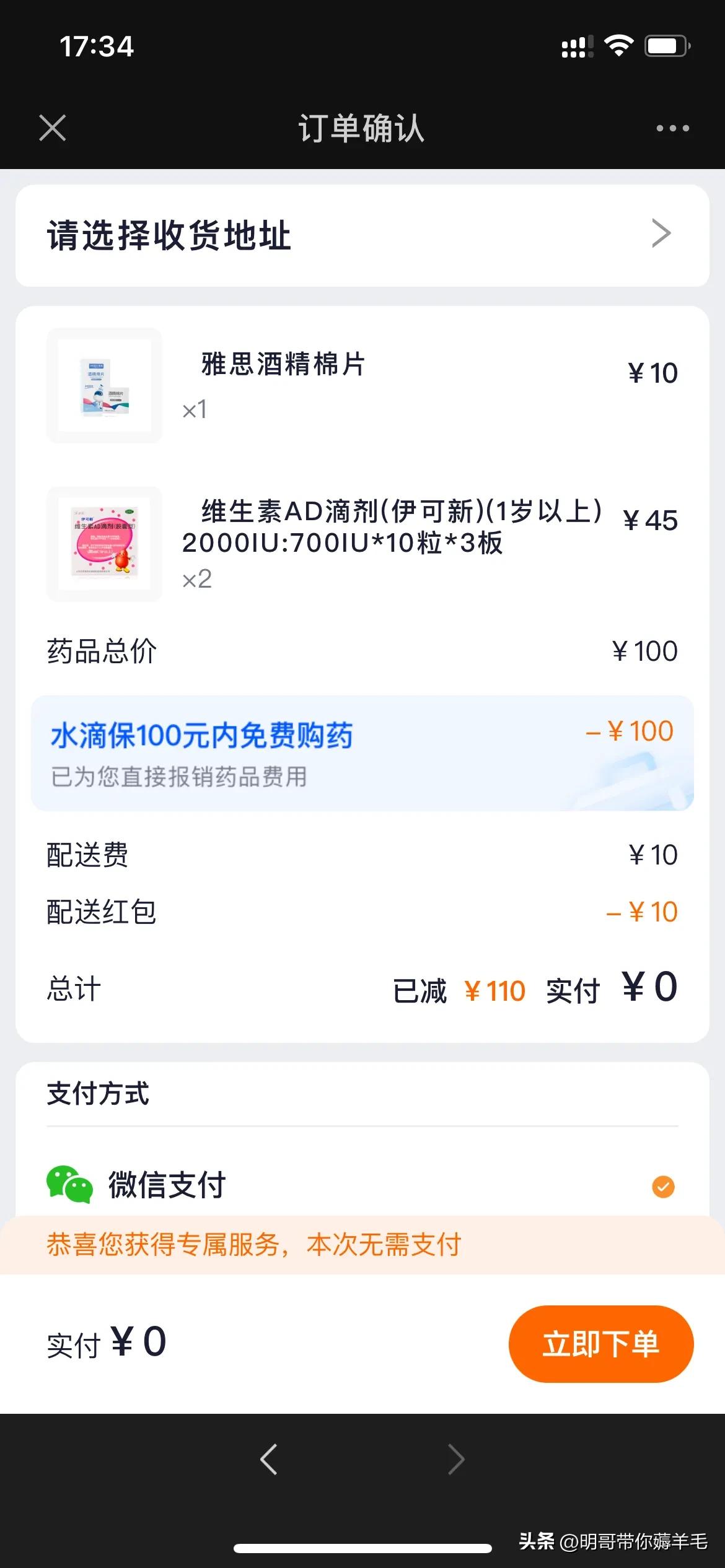This screenshot has width=725, height=1568.
Task: Tap the back arrow in bottom navigation
Action: pyautogui.click(x=268, y=1459)
